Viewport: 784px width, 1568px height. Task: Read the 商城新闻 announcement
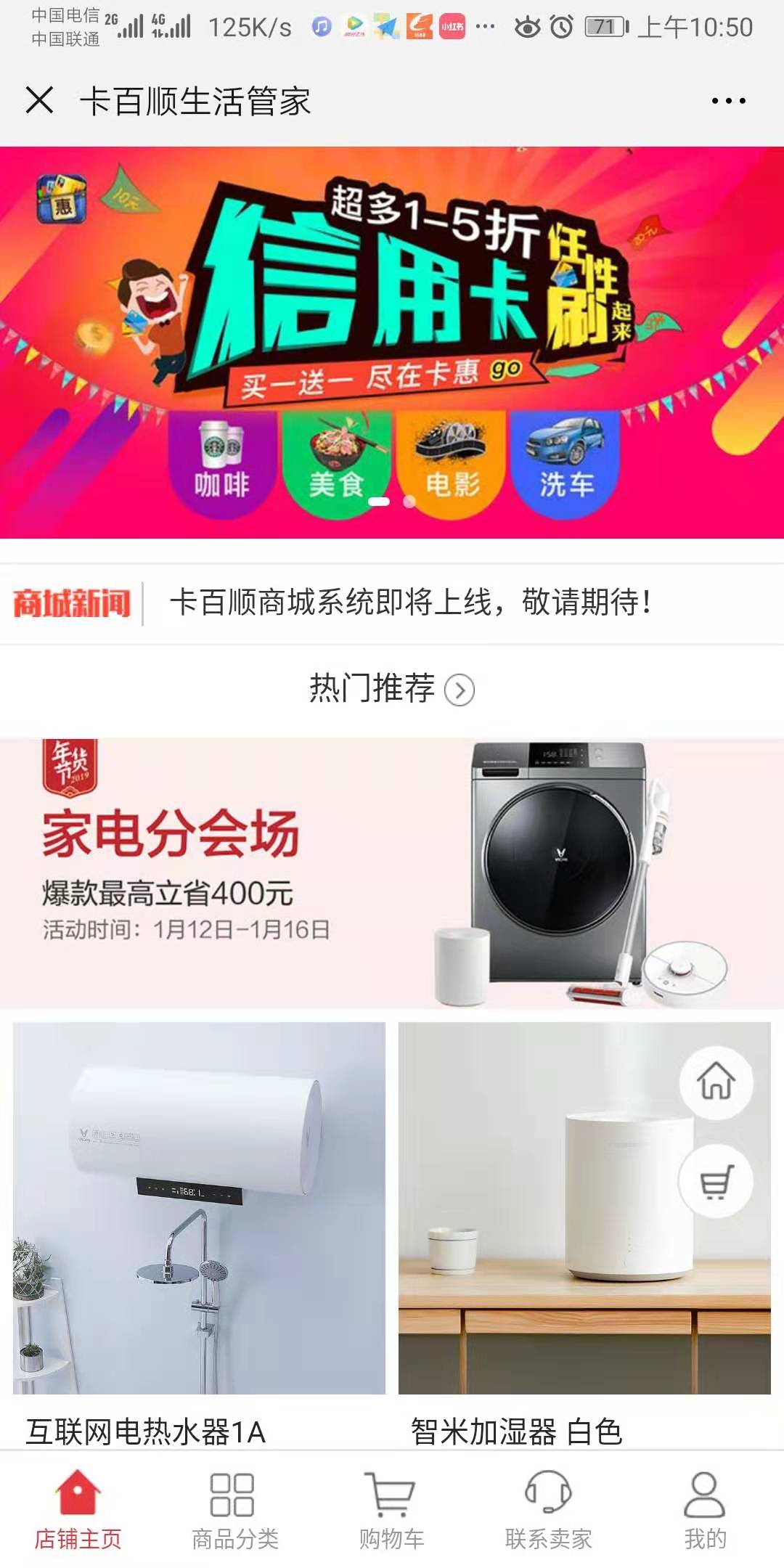pos(410,603)
